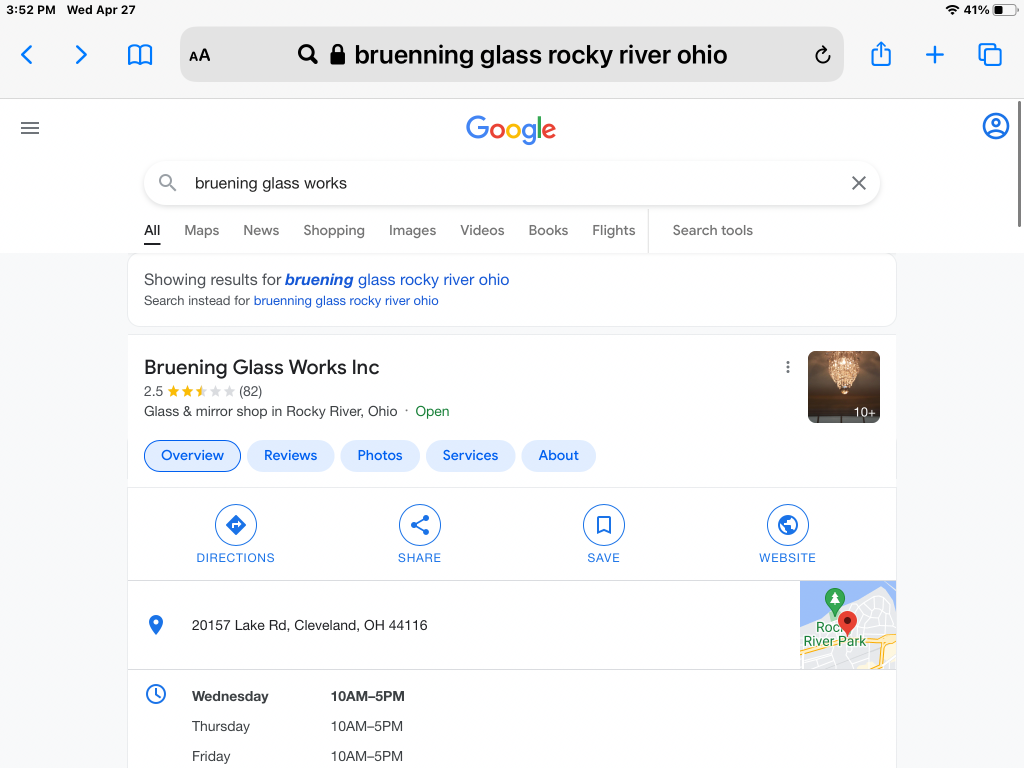
Task: Search instead for bruenning glass rocky river ohio
Action: [x=346, y=301]
